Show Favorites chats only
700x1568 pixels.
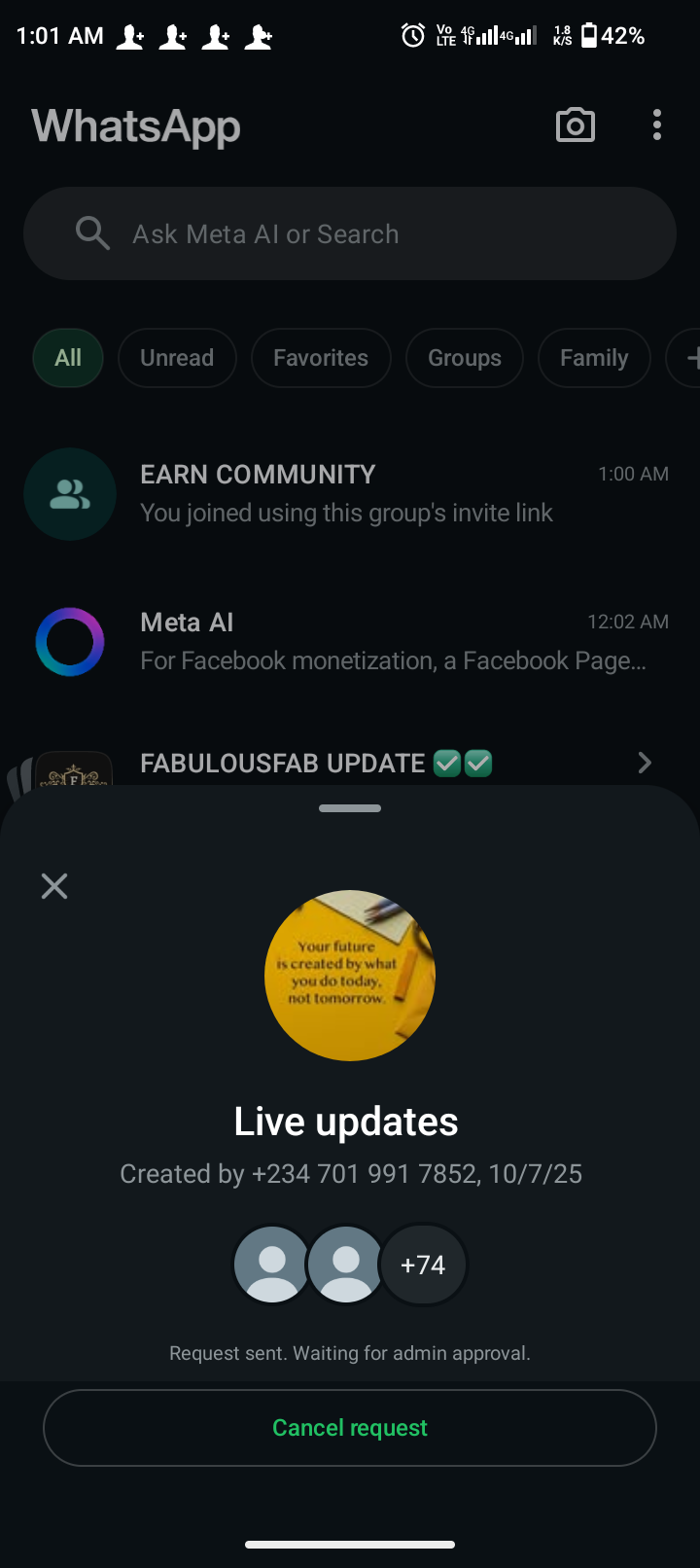coord(321,358)
